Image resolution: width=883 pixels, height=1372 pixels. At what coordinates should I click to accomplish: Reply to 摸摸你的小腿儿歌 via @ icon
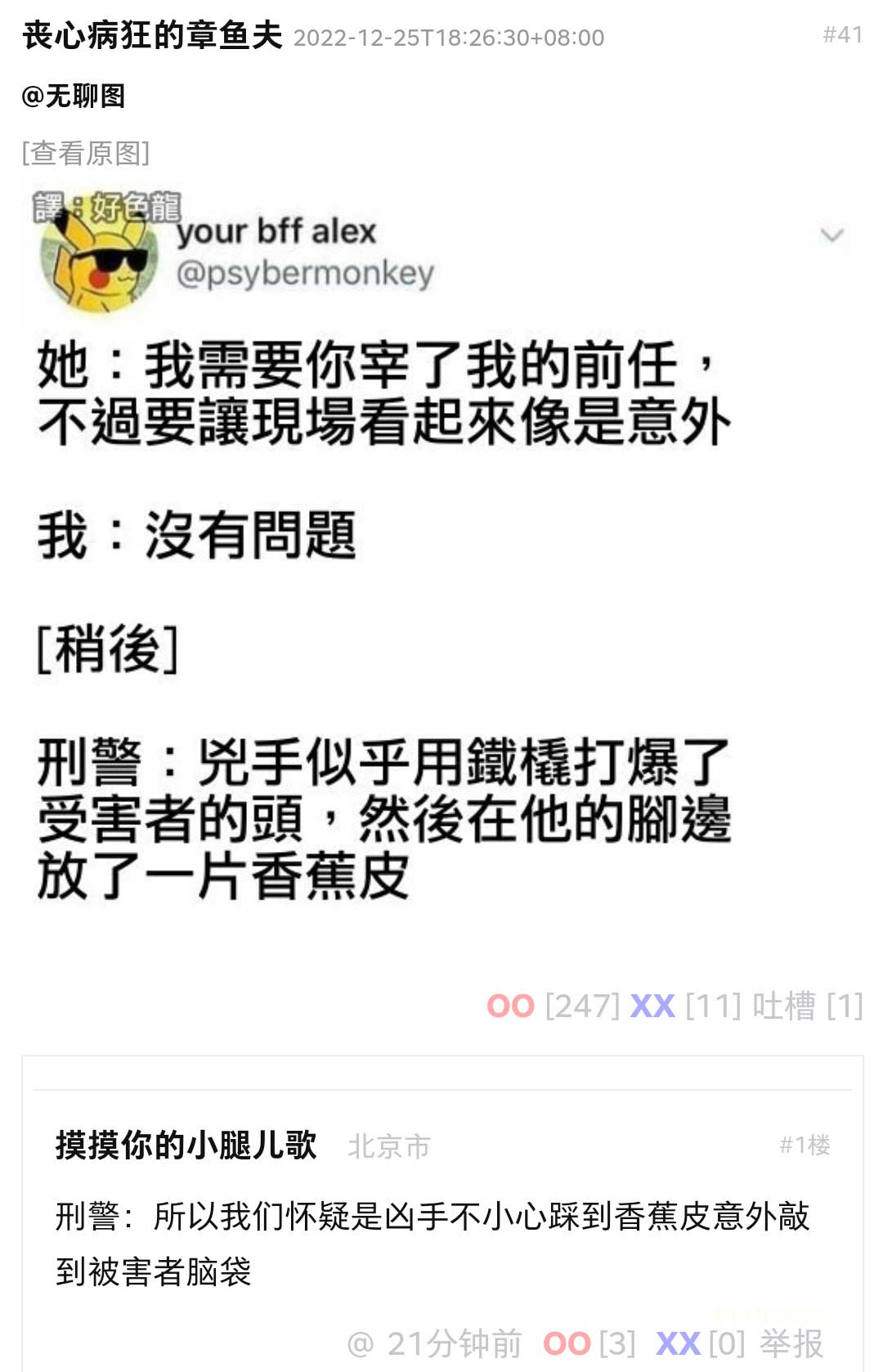360,1343
